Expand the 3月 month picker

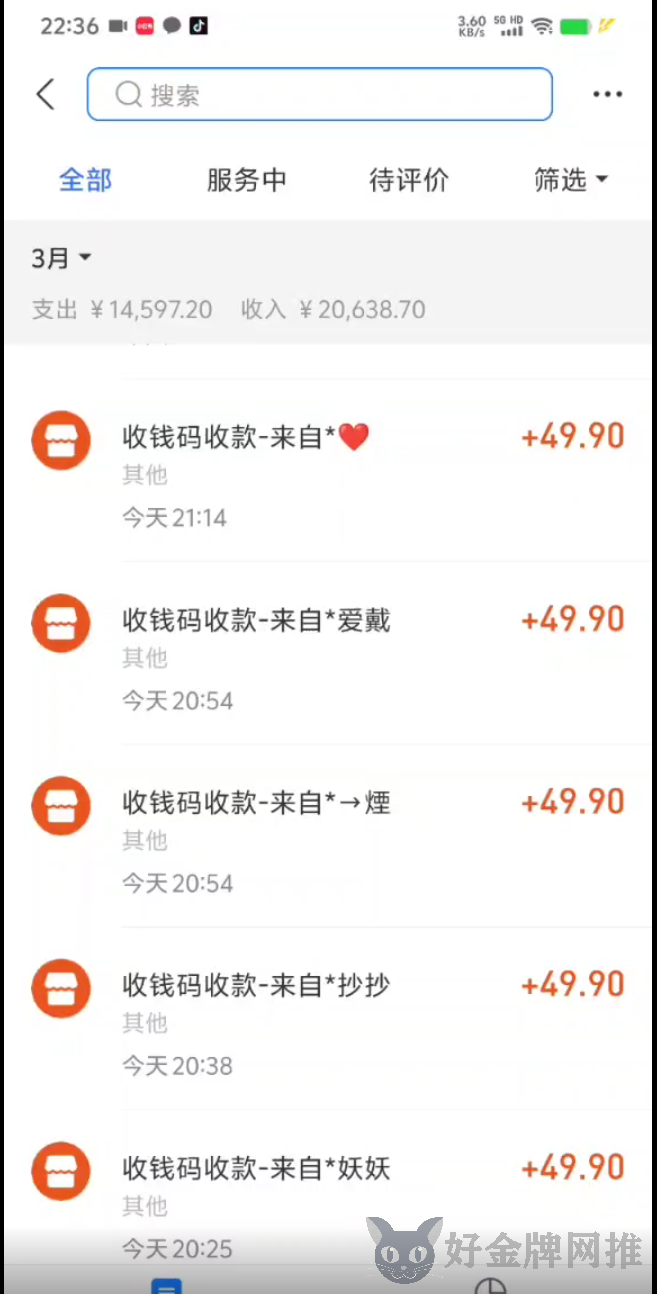(61, 259)
